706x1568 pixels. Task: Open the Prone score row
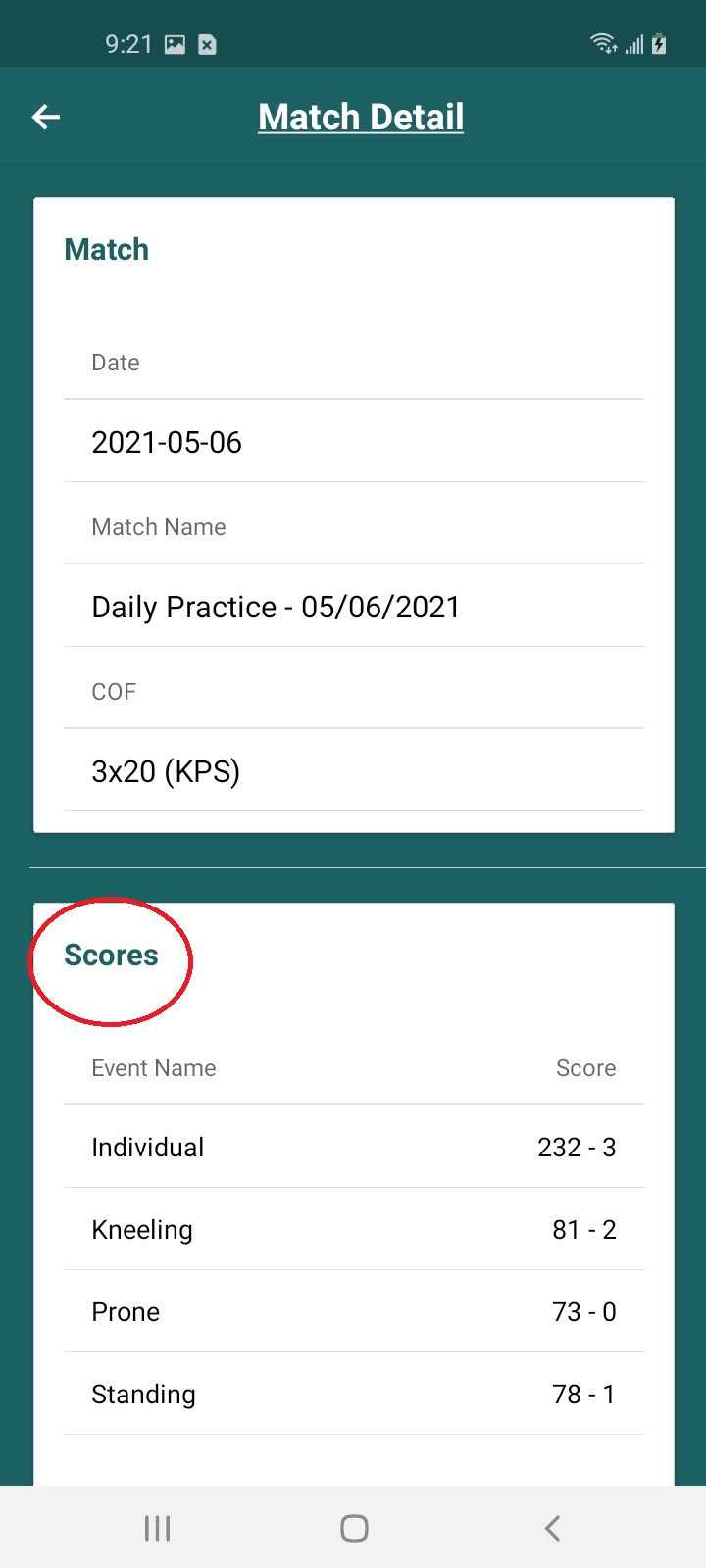(x=353, y=1311)
